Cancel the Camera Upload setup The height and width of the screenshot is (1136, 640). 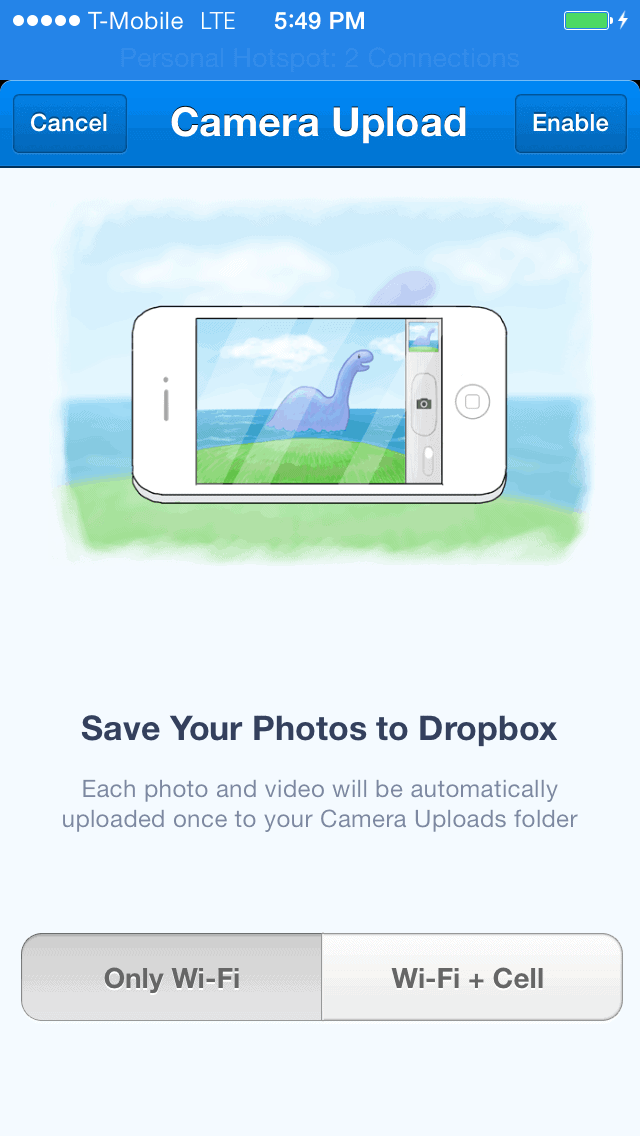(x=69, y=123)
